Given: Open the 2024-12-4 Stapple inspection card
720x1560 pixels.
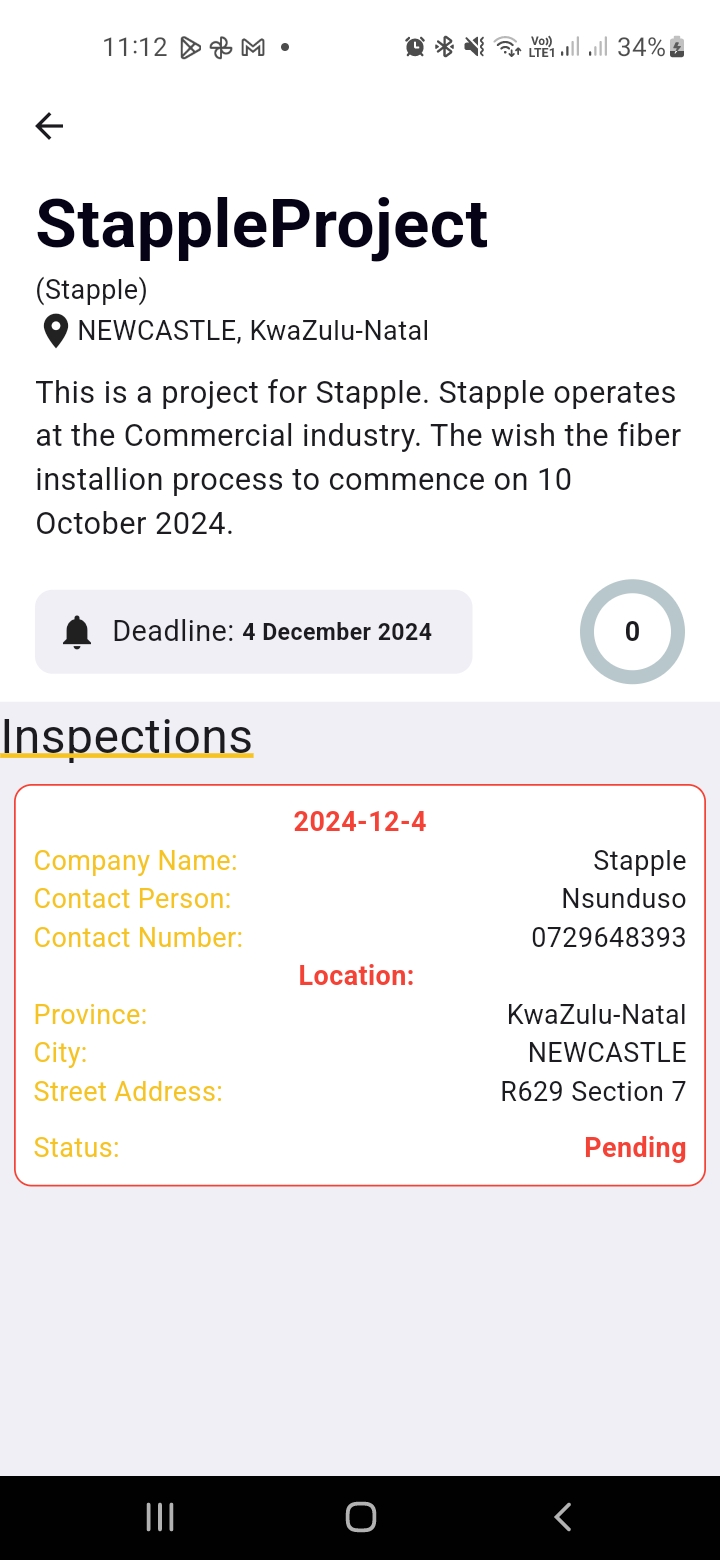Looking at the screenshot, I should coord(360,985).
